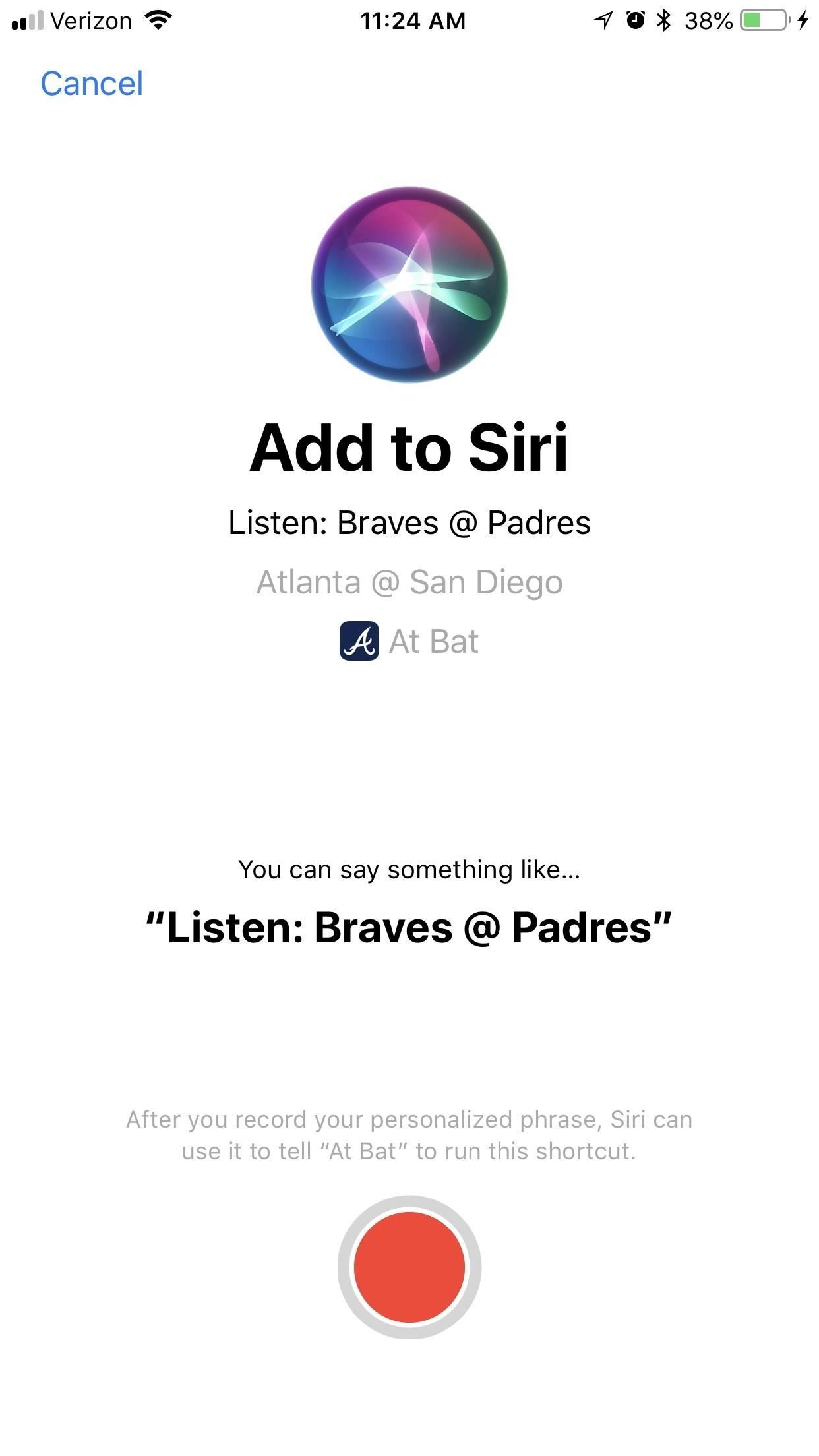Select the Wi-Fi icon in the status bar
The width and height of the screenshot is (819, 1456).
158,20
